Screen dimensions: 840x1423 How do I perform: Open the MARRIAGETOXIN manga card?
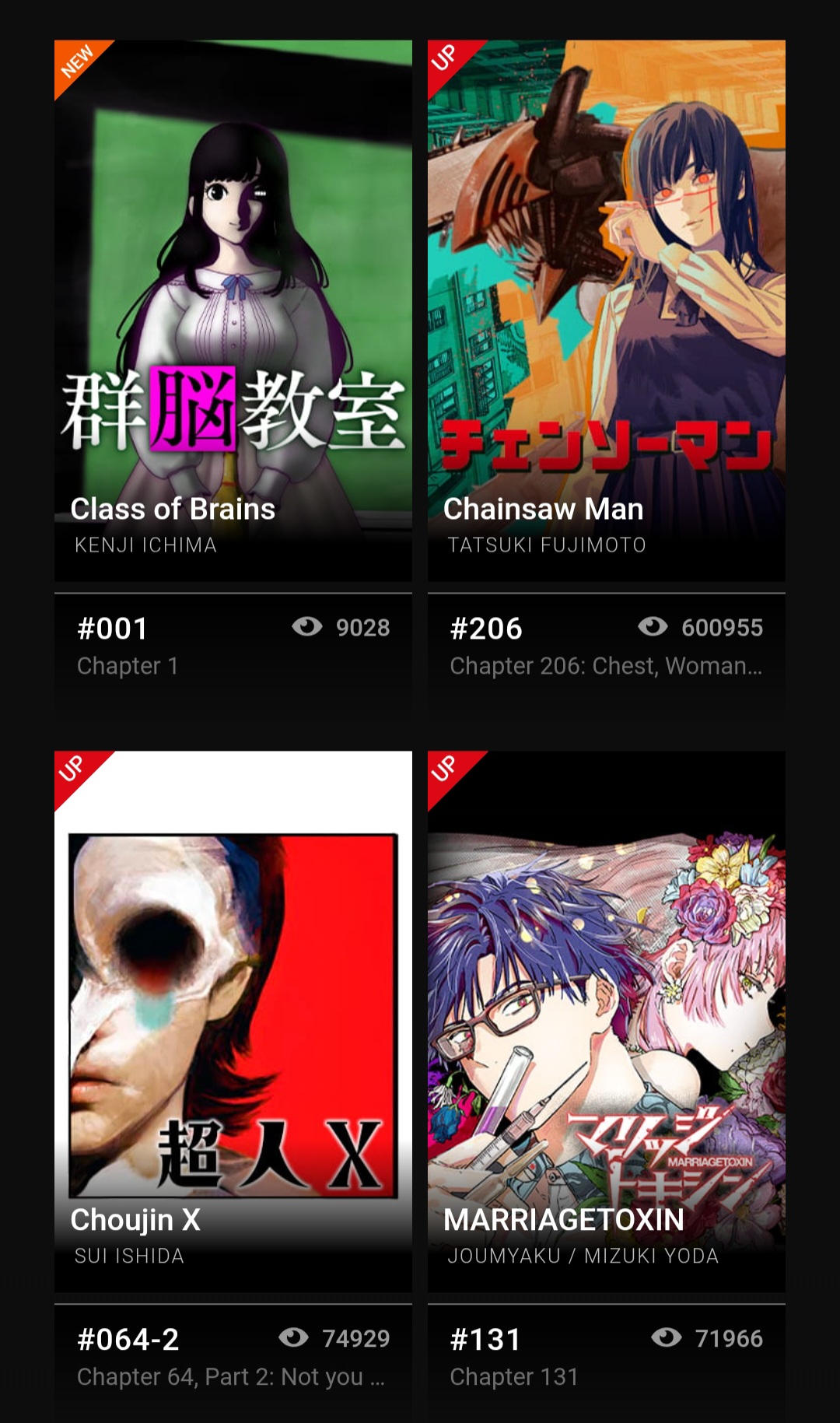pyautogui.click(x=607, y=1022)
